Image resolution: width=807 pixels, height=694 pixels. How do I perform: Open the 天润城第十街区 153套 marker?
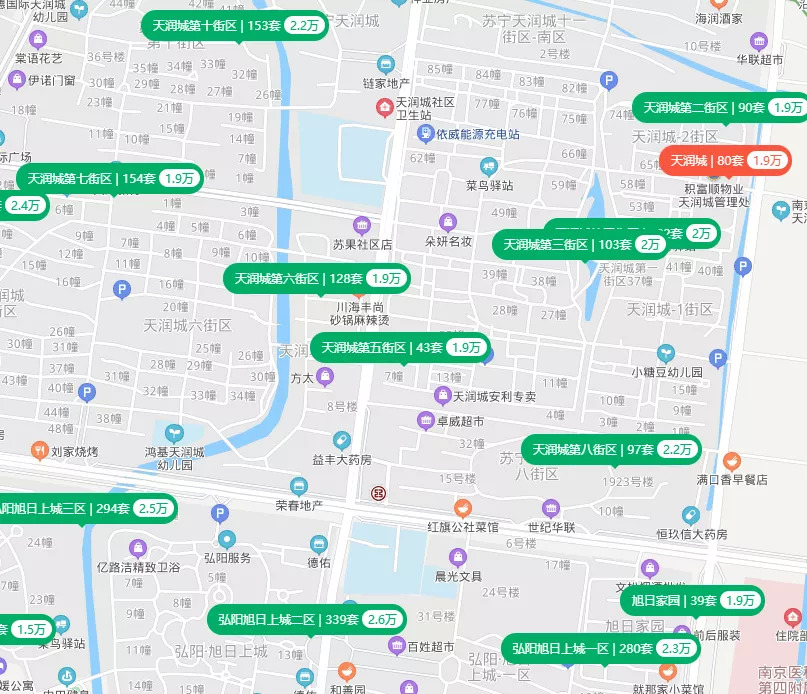[x=234, y=26]
